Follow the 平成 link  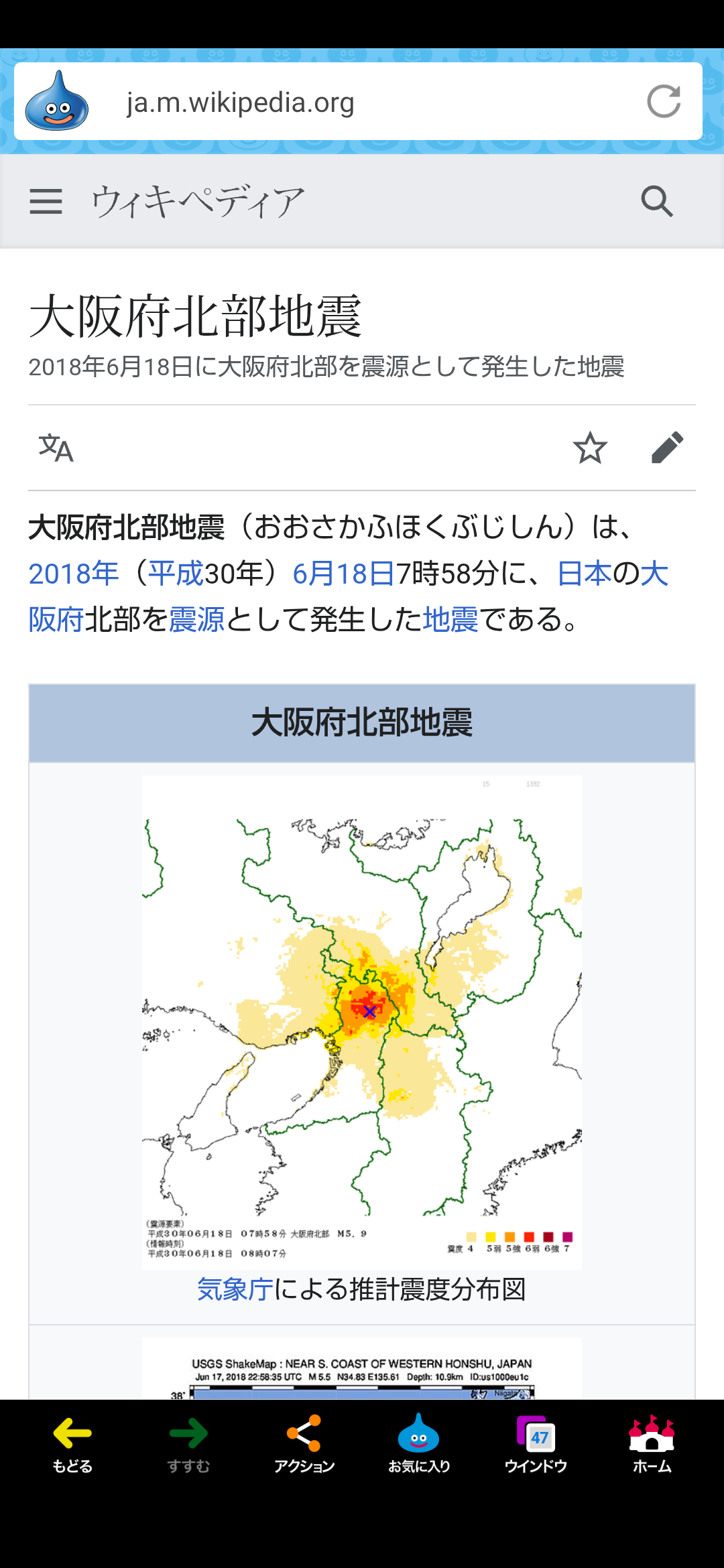click(175, 574)
